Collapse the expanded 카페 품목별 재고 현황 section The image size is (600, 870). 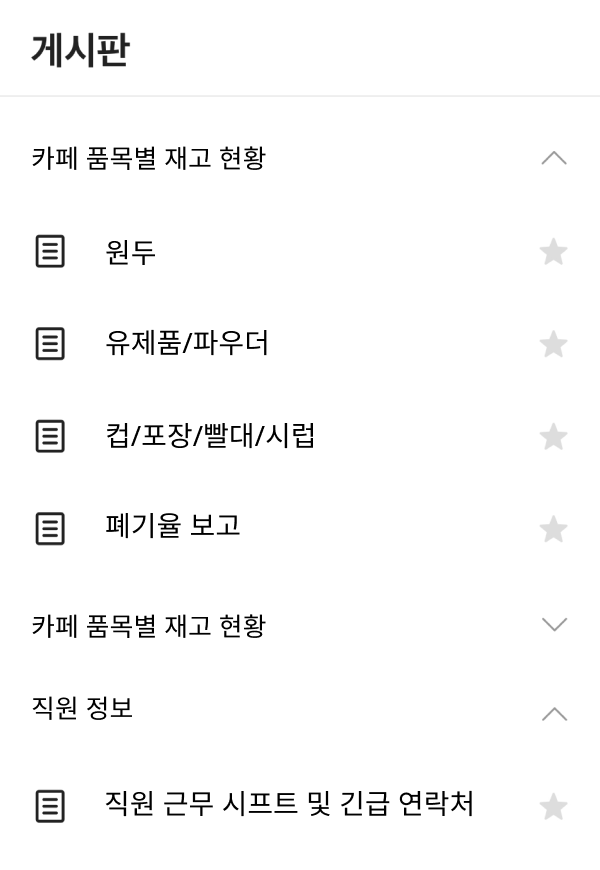click(x=553, y=158)
